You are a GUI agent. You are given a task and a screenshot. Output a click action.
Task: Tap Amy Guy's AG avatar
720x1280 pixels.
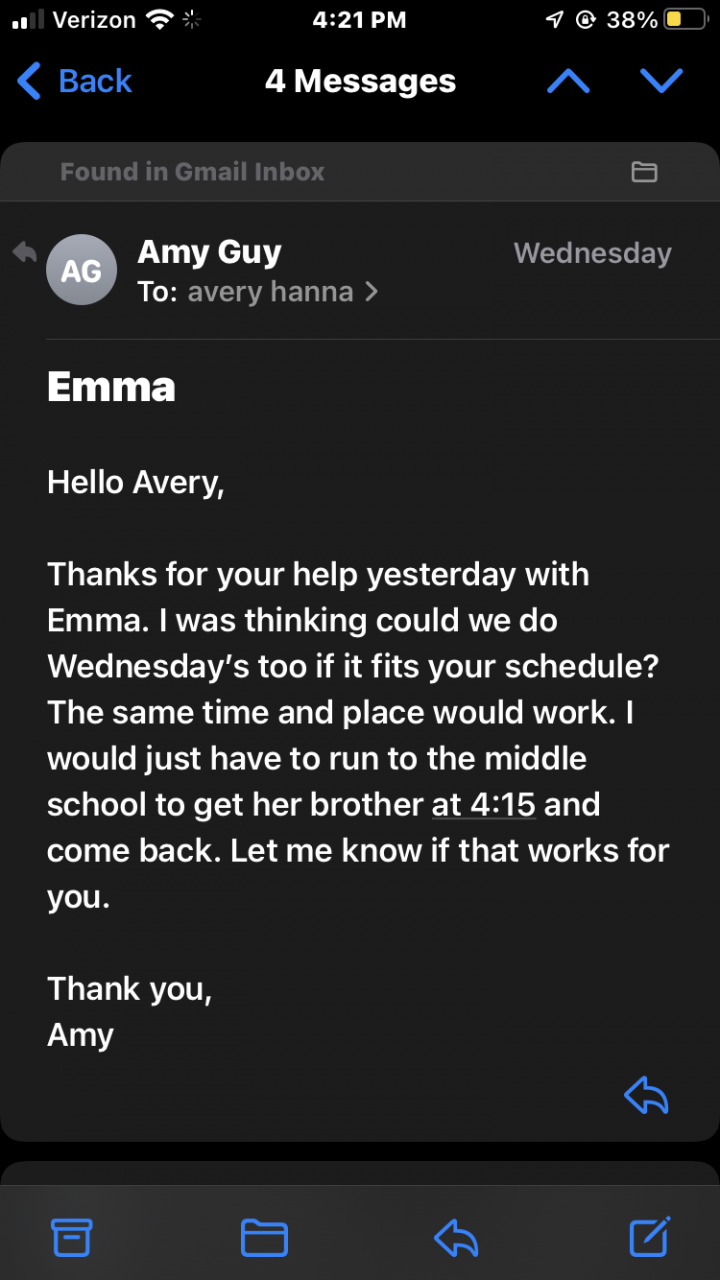click(x=82, y=270)
